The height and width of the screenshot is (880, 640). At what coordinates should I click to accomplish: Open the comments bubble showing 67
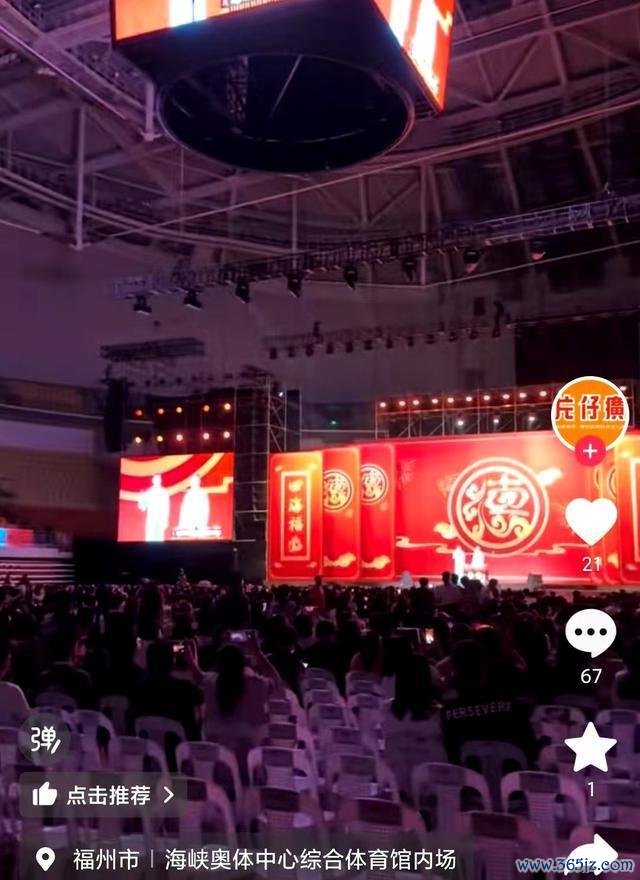coord(591,633)
